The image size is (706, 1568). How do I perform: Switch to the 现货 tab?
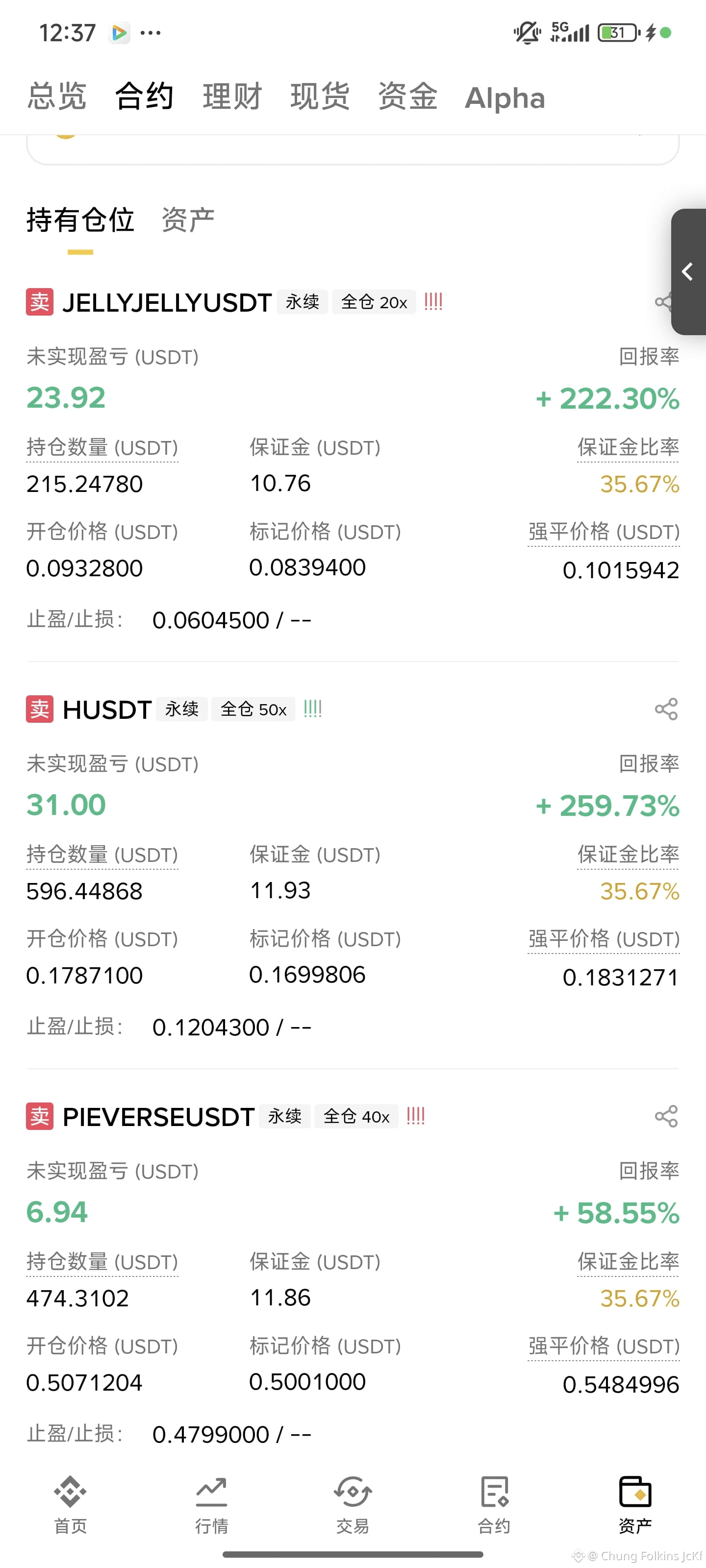(x=319, y=97)
